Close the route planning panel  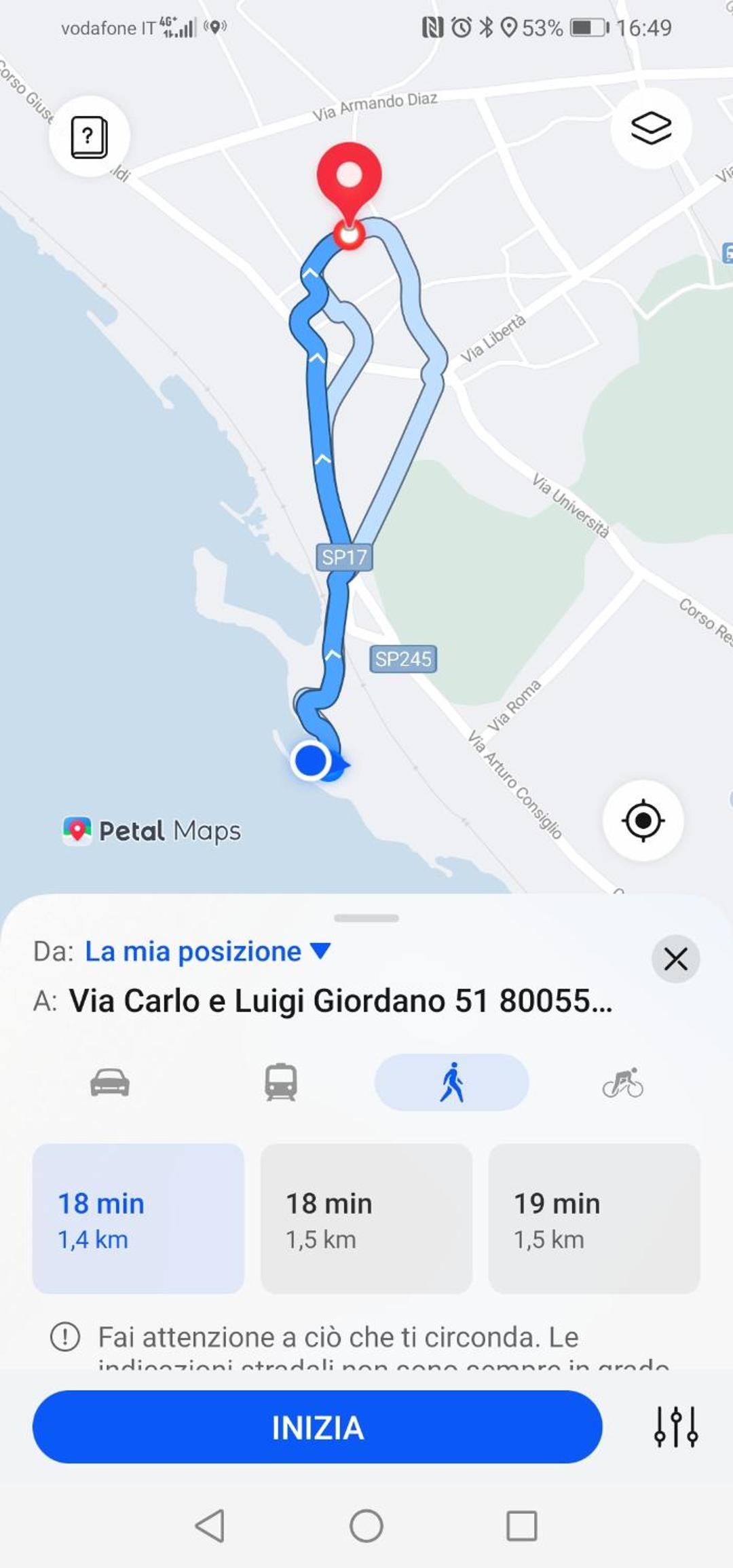click(675, 959)
